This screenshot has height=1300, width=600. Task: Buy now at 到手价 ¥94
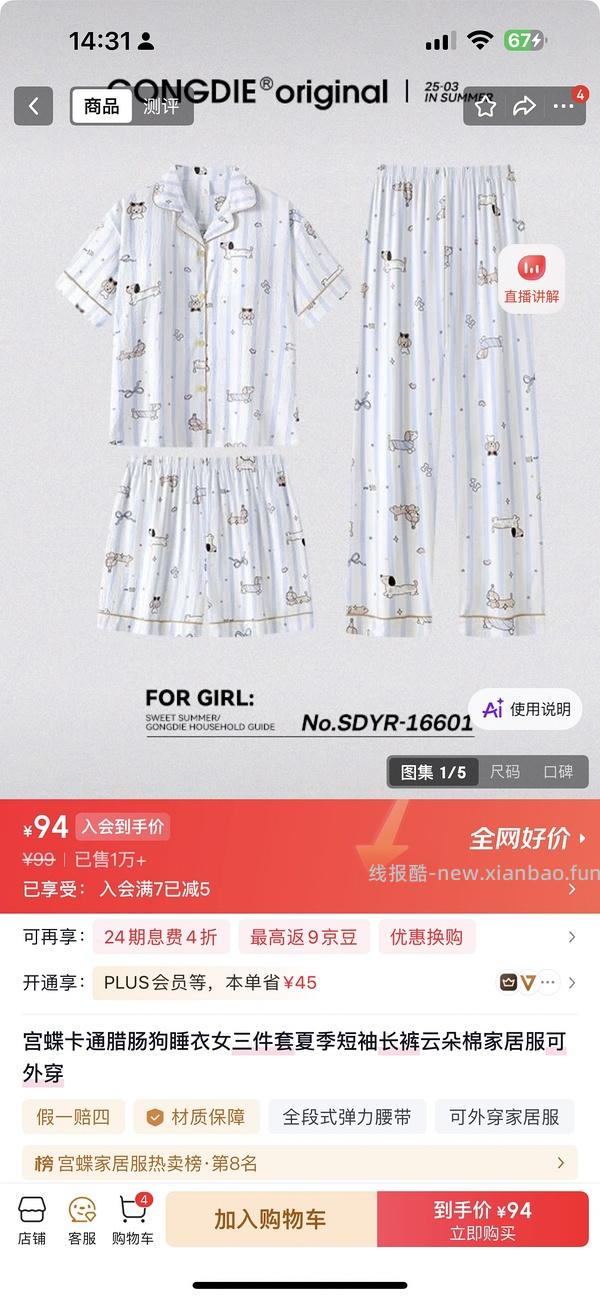click(x=482, y=1220)
